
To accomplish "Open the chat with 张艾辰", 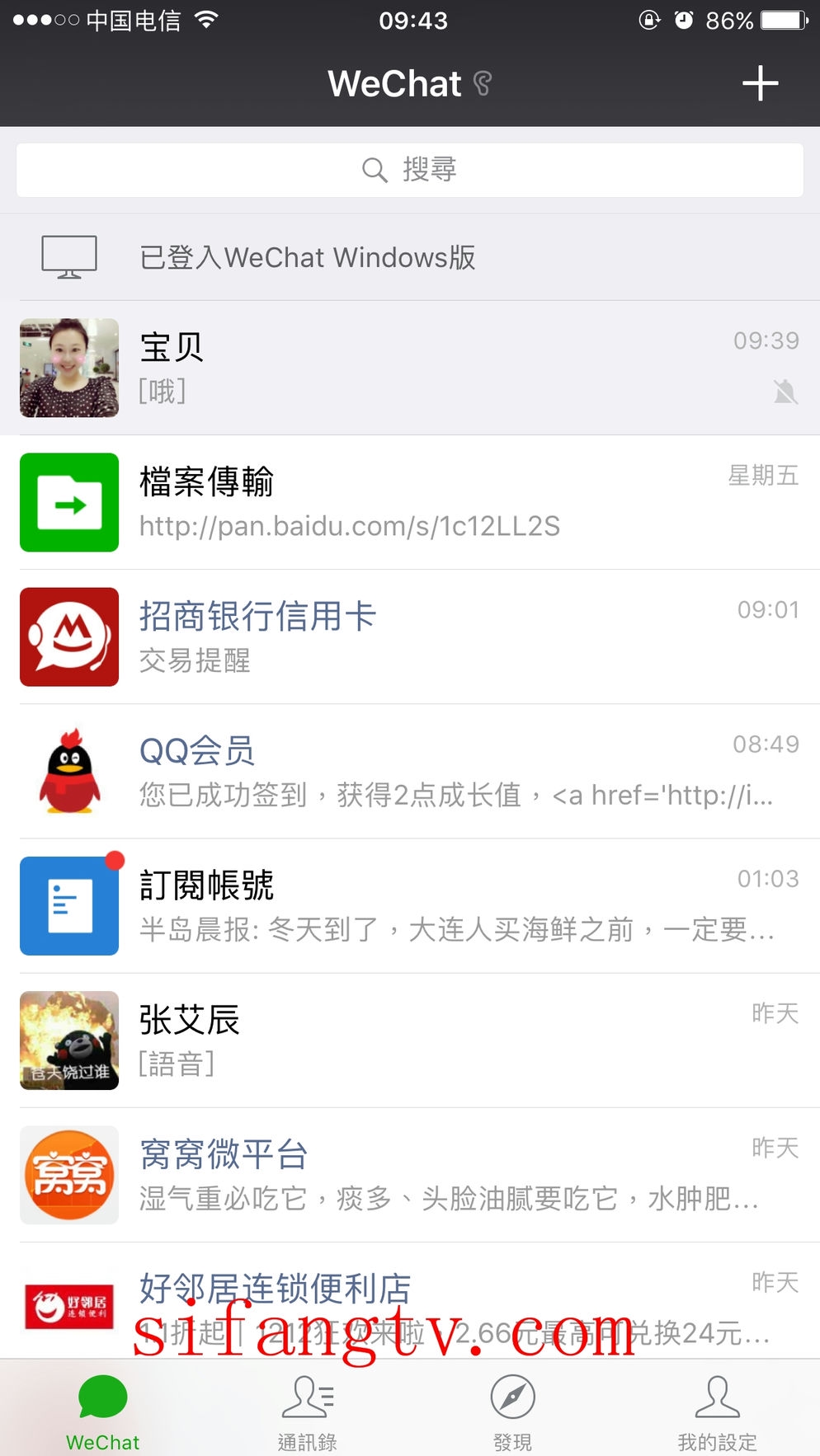I will click(410, 1040).
